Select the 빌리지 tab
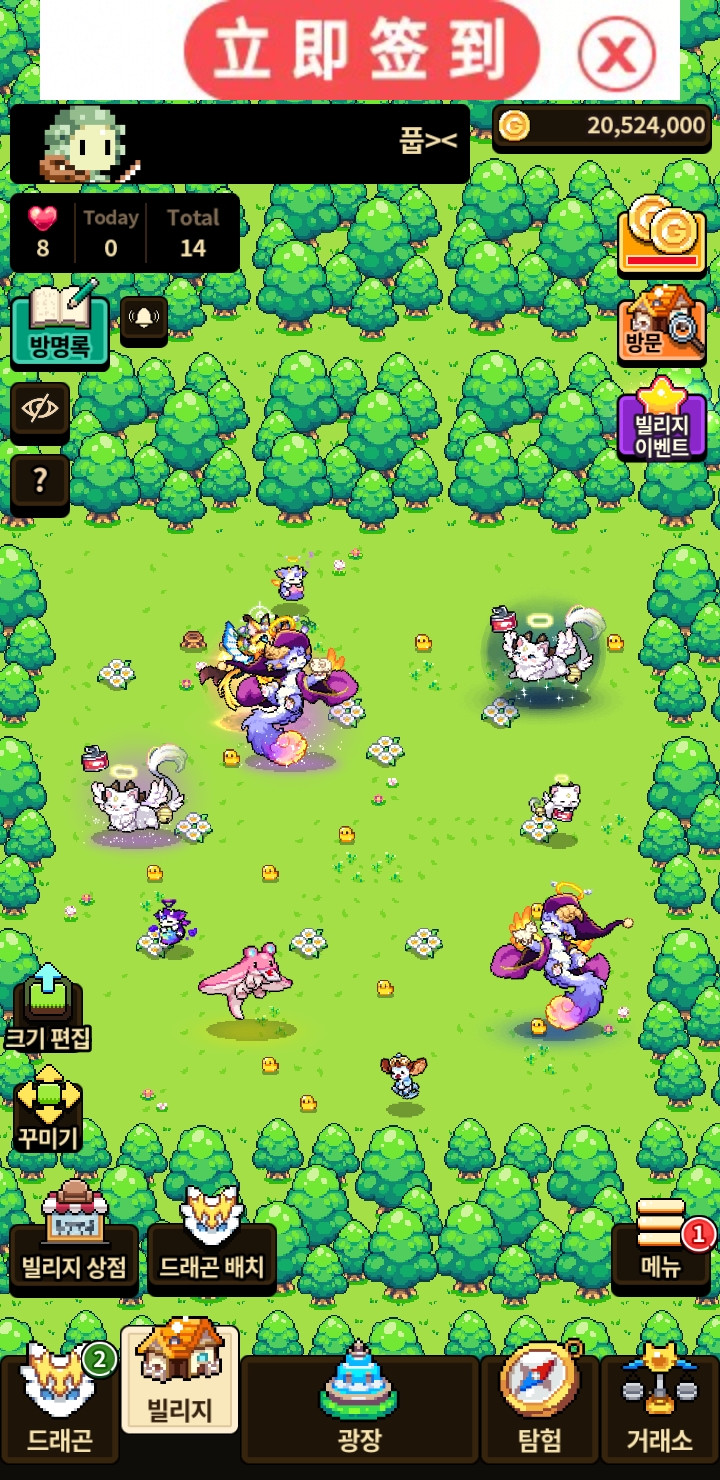Screen dimensions: 720x1480 click(180, 1380)
